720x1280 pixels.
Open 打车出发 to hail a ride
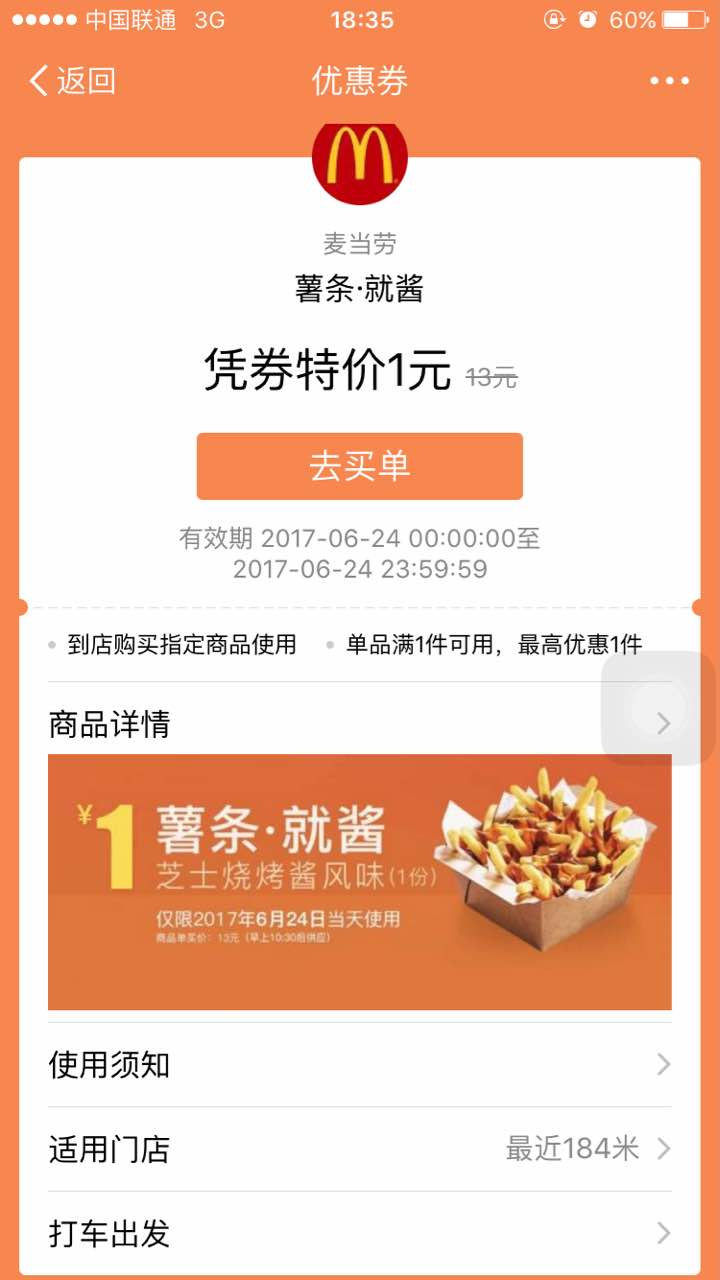(359, 1233)
